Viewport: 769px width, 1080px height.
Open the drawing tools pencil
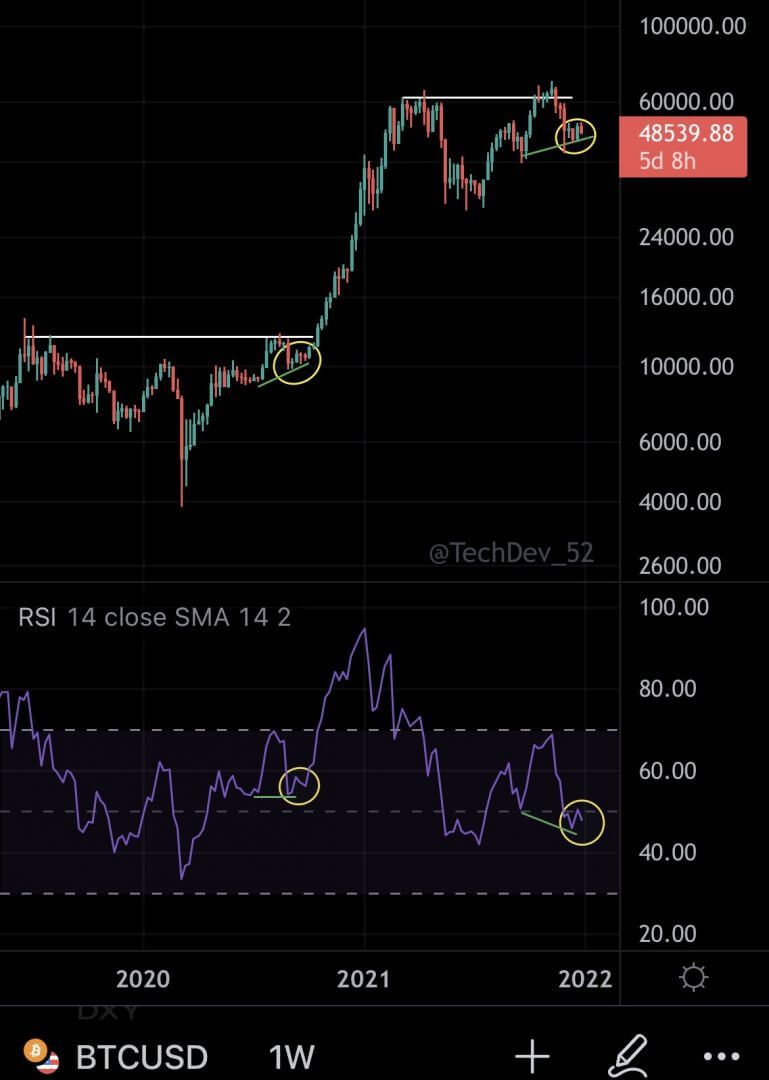630,1054
